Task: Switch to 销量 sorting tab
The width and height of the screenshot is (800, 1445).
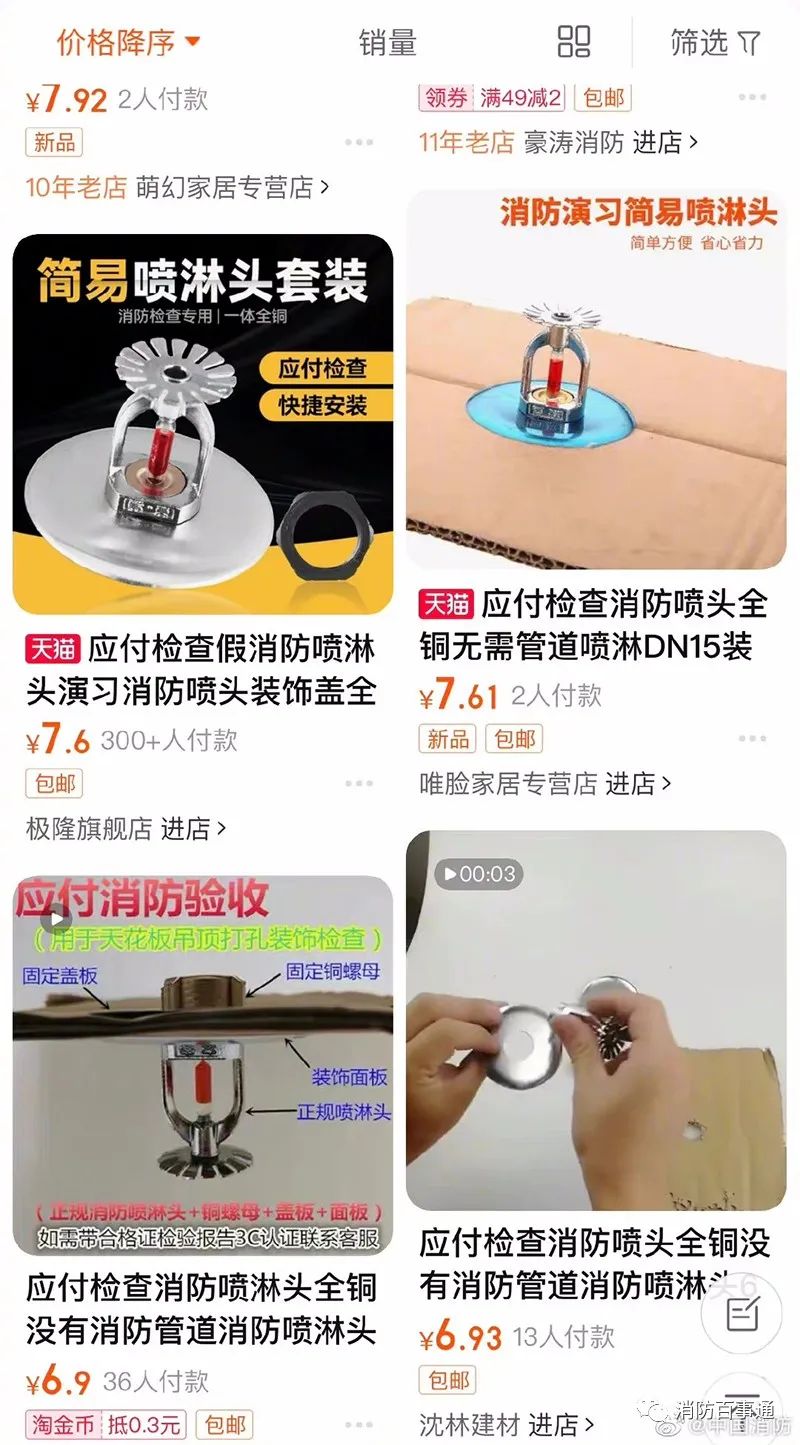Action: [x=387, y=44]
